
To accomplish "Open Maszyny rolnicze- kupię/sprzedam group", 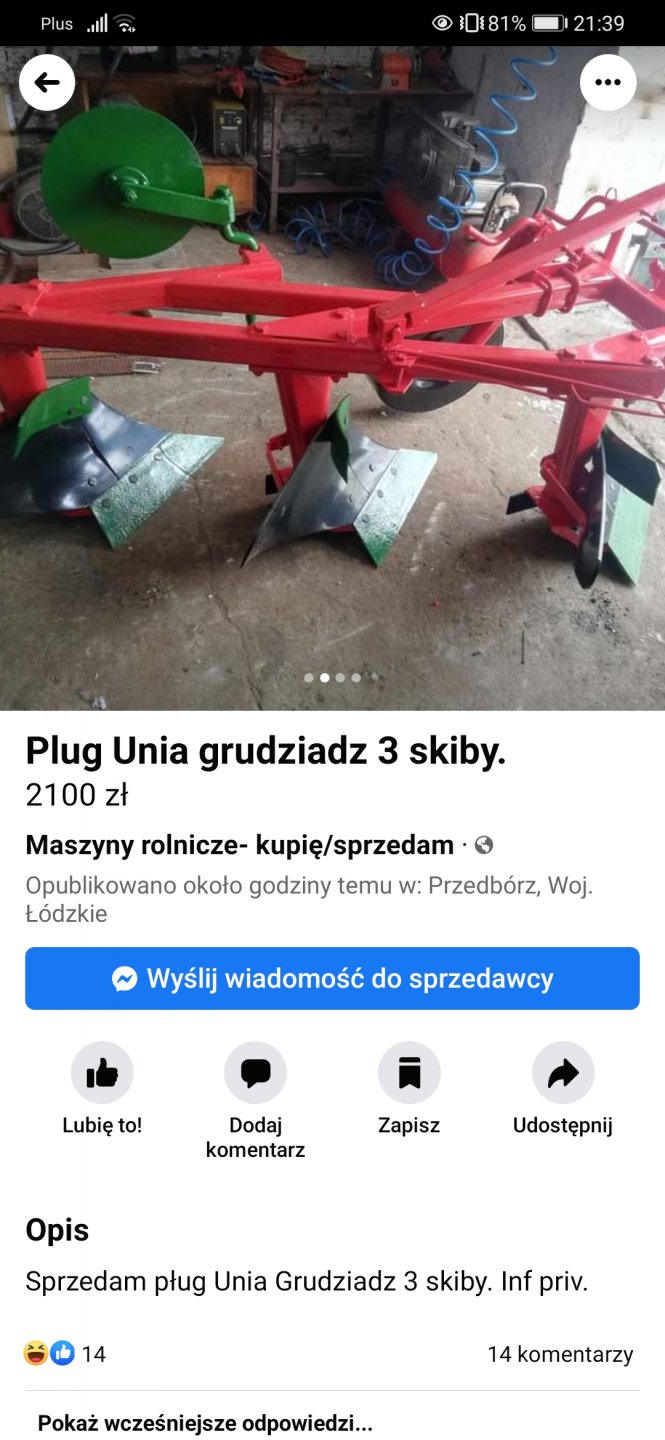I will click(x=239, y=845).
